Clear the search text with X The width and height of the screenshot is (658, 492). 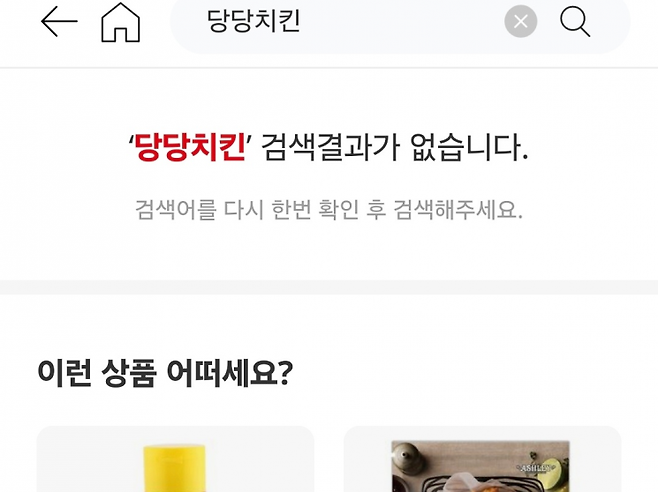[x=521, y=21]
